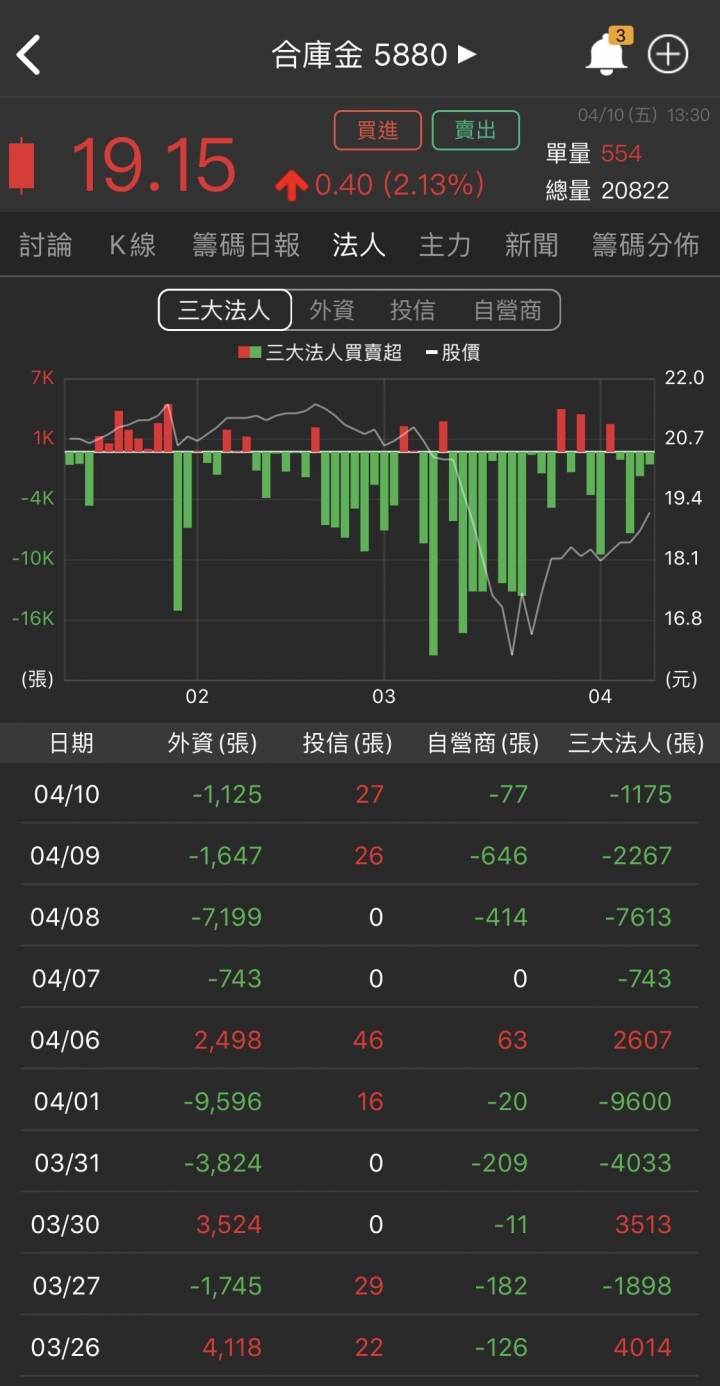Select the 法人 tab
The height and width of the screenshot is (1386, 720).
(359, 245)
